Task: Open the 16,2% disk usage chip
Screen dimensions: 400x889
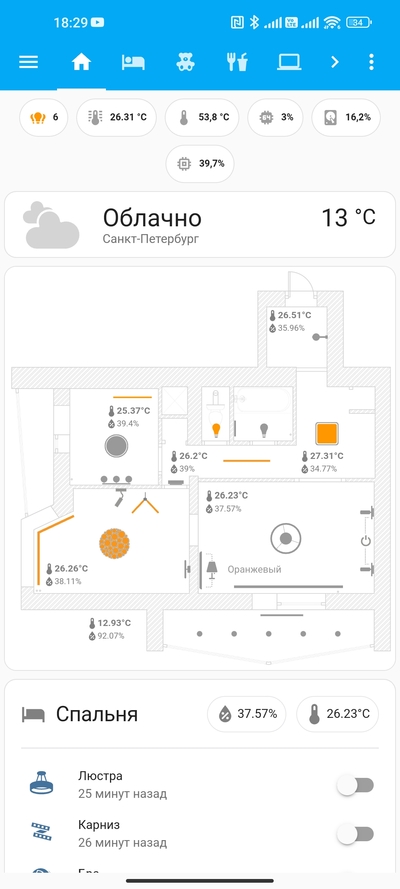Action: 346,117
